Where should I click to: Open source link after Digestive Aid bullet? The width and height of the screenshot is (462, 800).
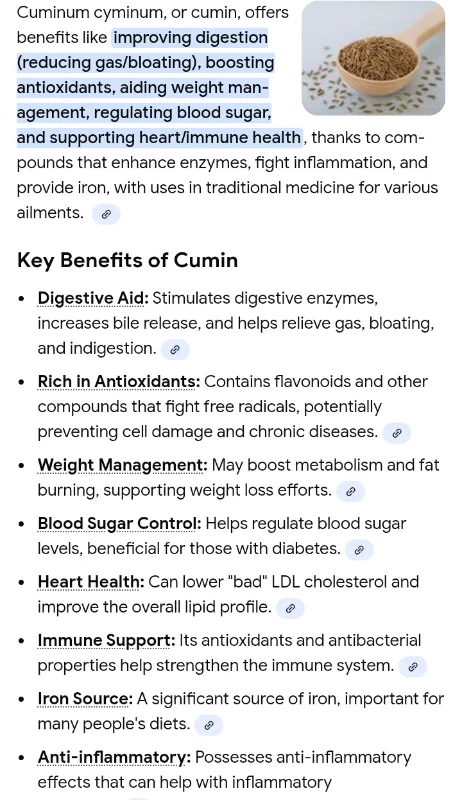click(x=175, y=350)
